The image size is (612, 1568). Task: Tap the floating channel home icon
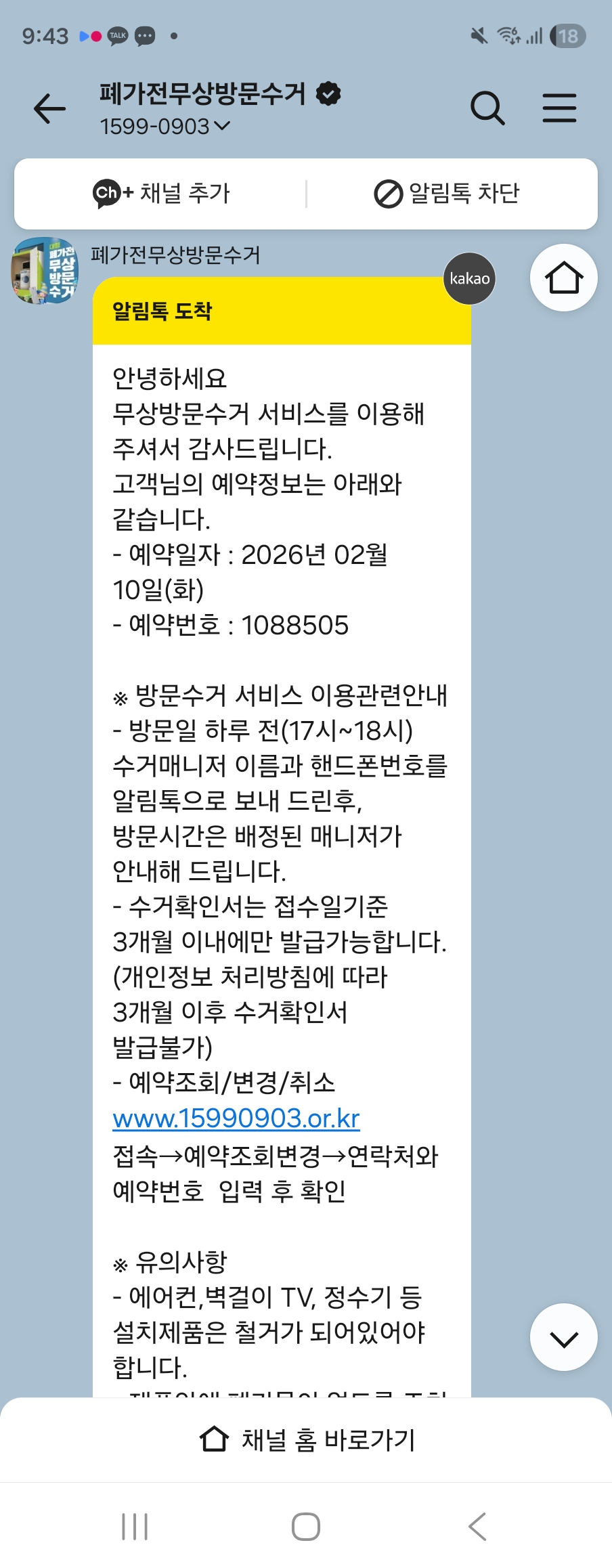pos(563,278)
